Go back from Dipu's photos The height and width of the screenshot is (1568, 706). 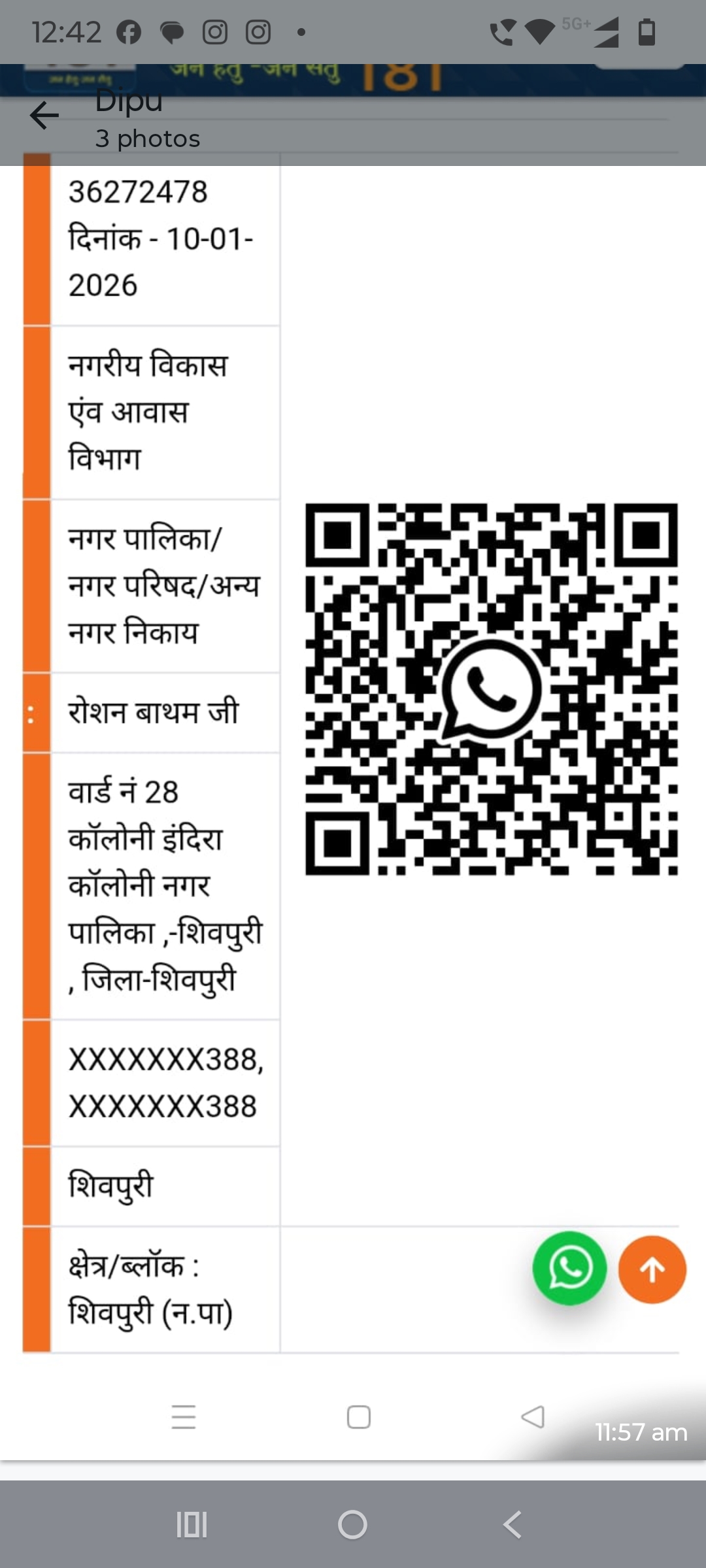pyautogui.click(x=44, y=116)
